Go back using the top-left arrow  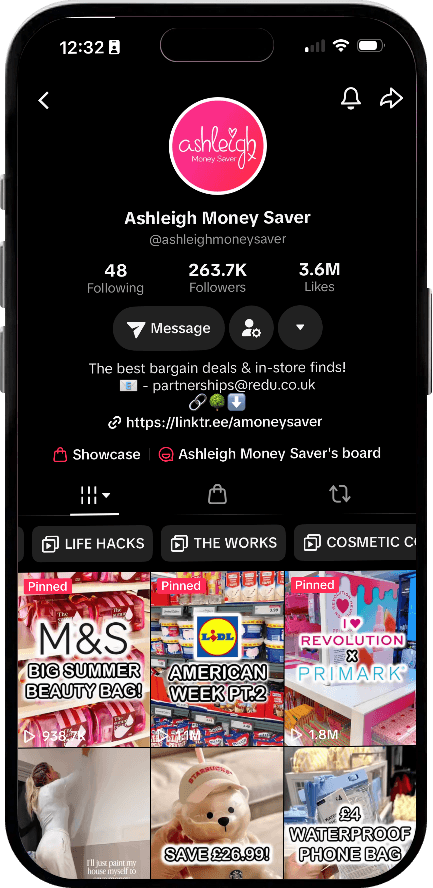click(44, 100)
